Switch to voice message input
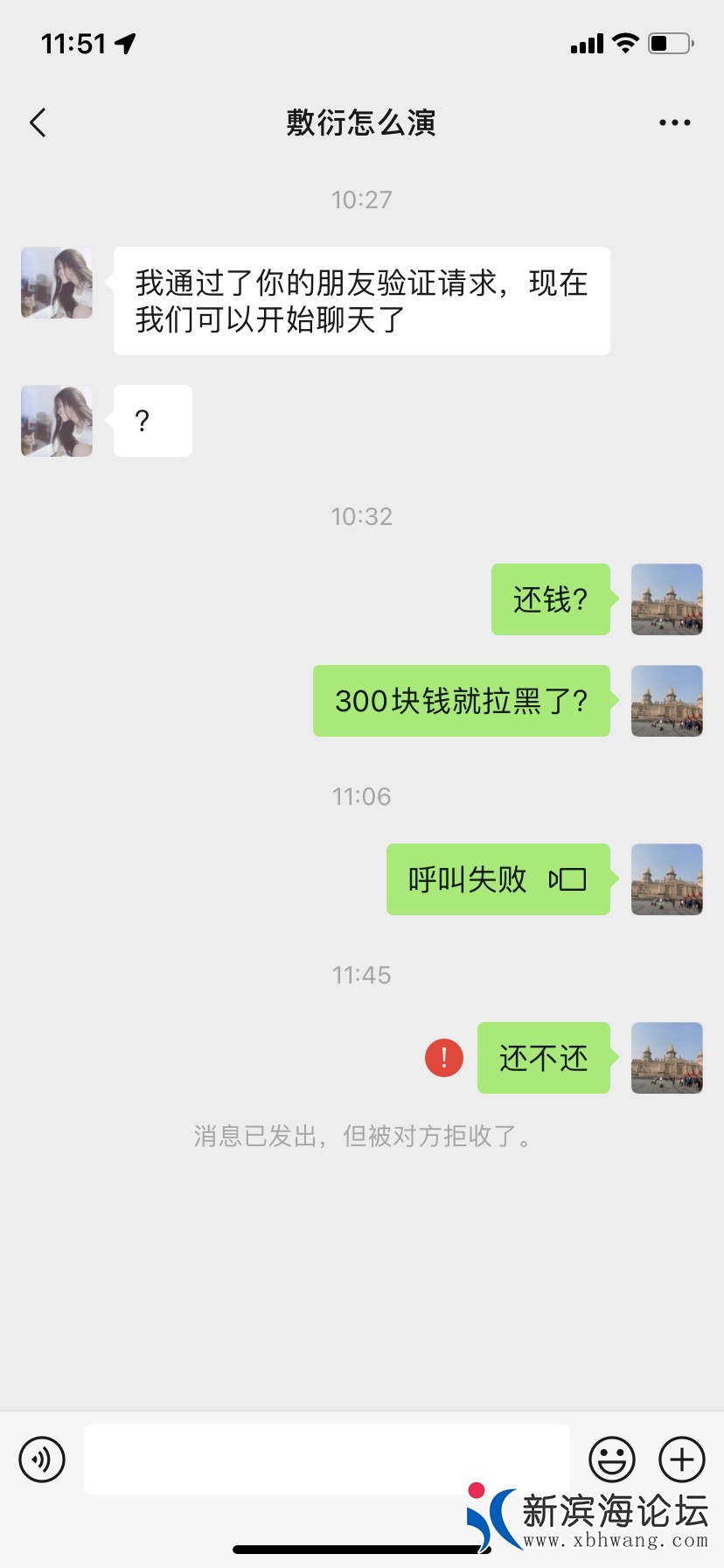Viewport: 724px width, 1568px height. (42, 1459)
